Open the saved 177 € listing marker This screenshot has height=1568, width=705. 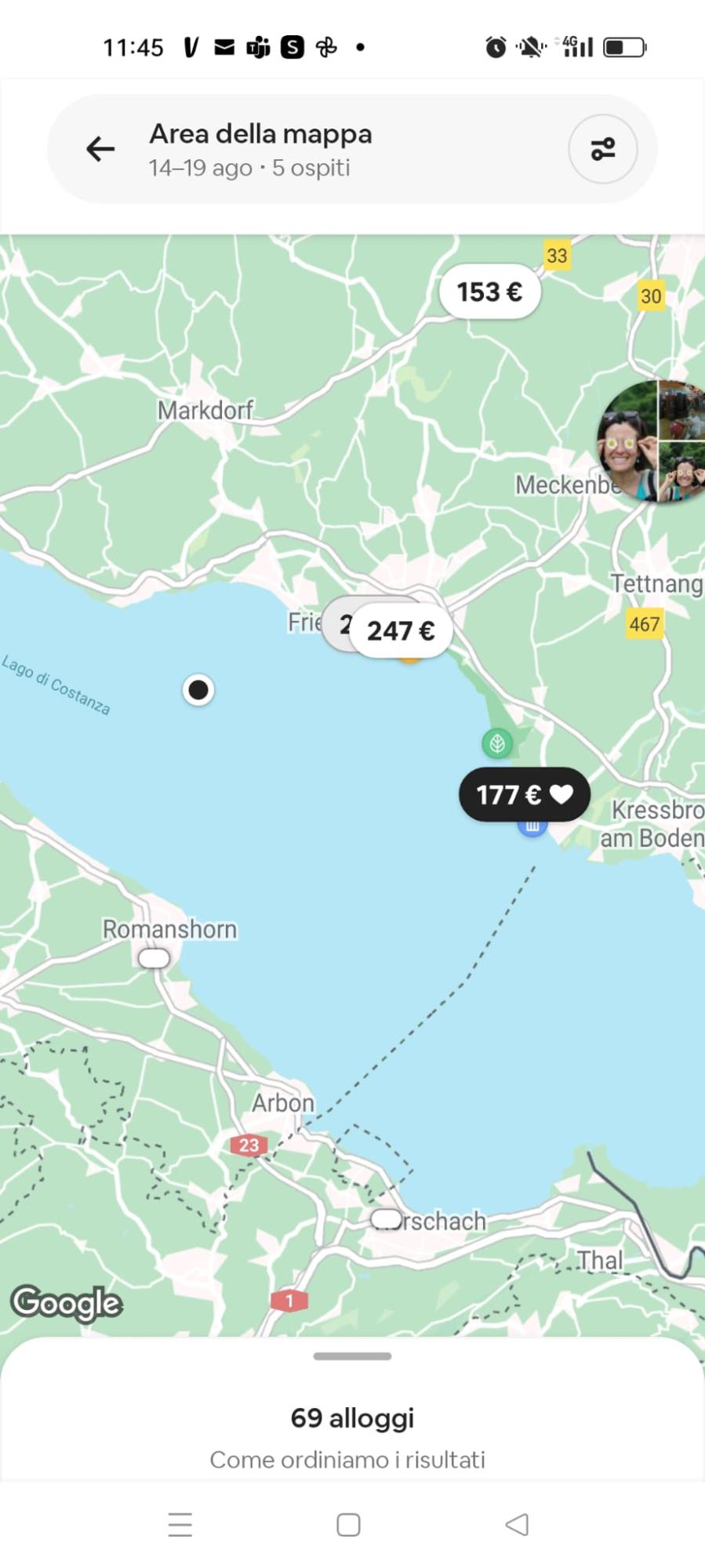click(524, 794)
